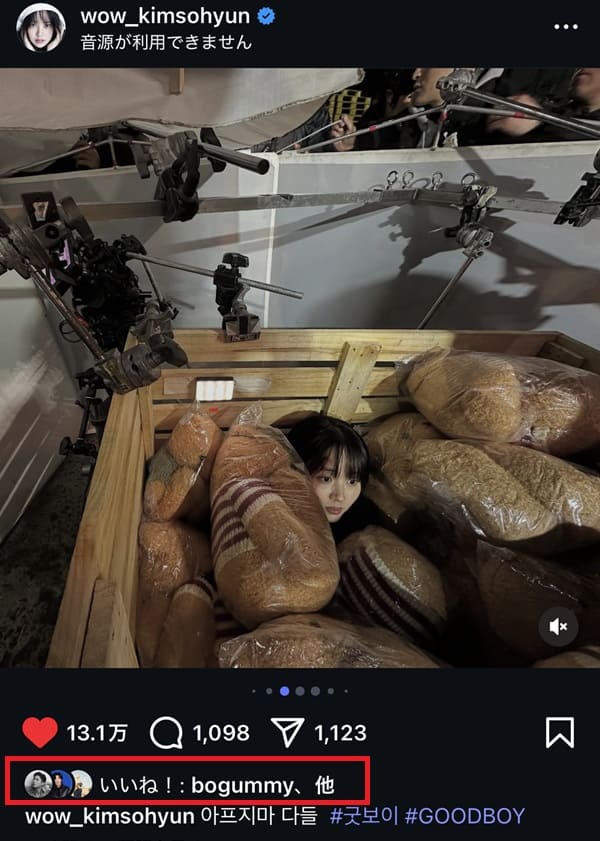Bookmark this post

tap(560, 733)
